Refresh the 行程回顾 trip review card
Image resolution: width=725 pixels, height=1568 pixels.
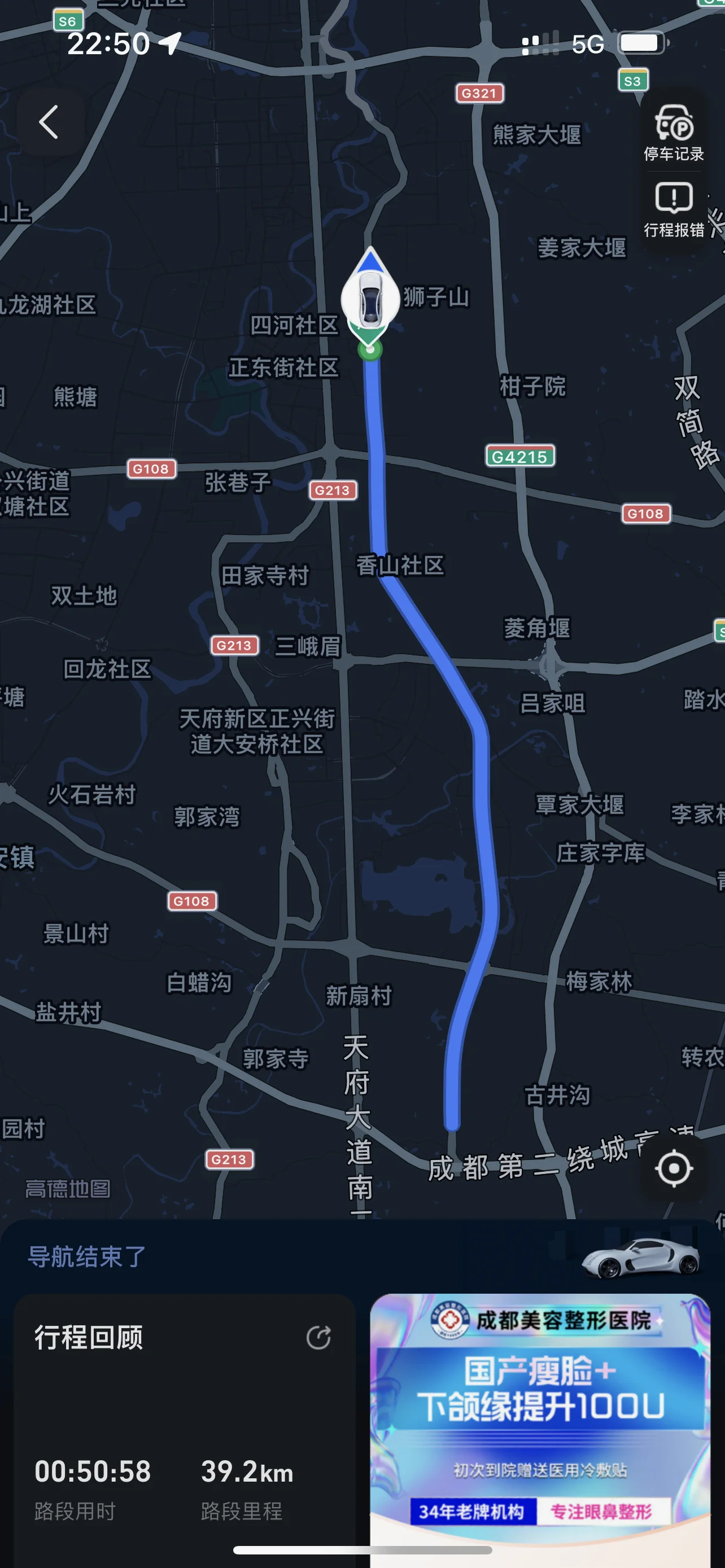click(318, 1337)
